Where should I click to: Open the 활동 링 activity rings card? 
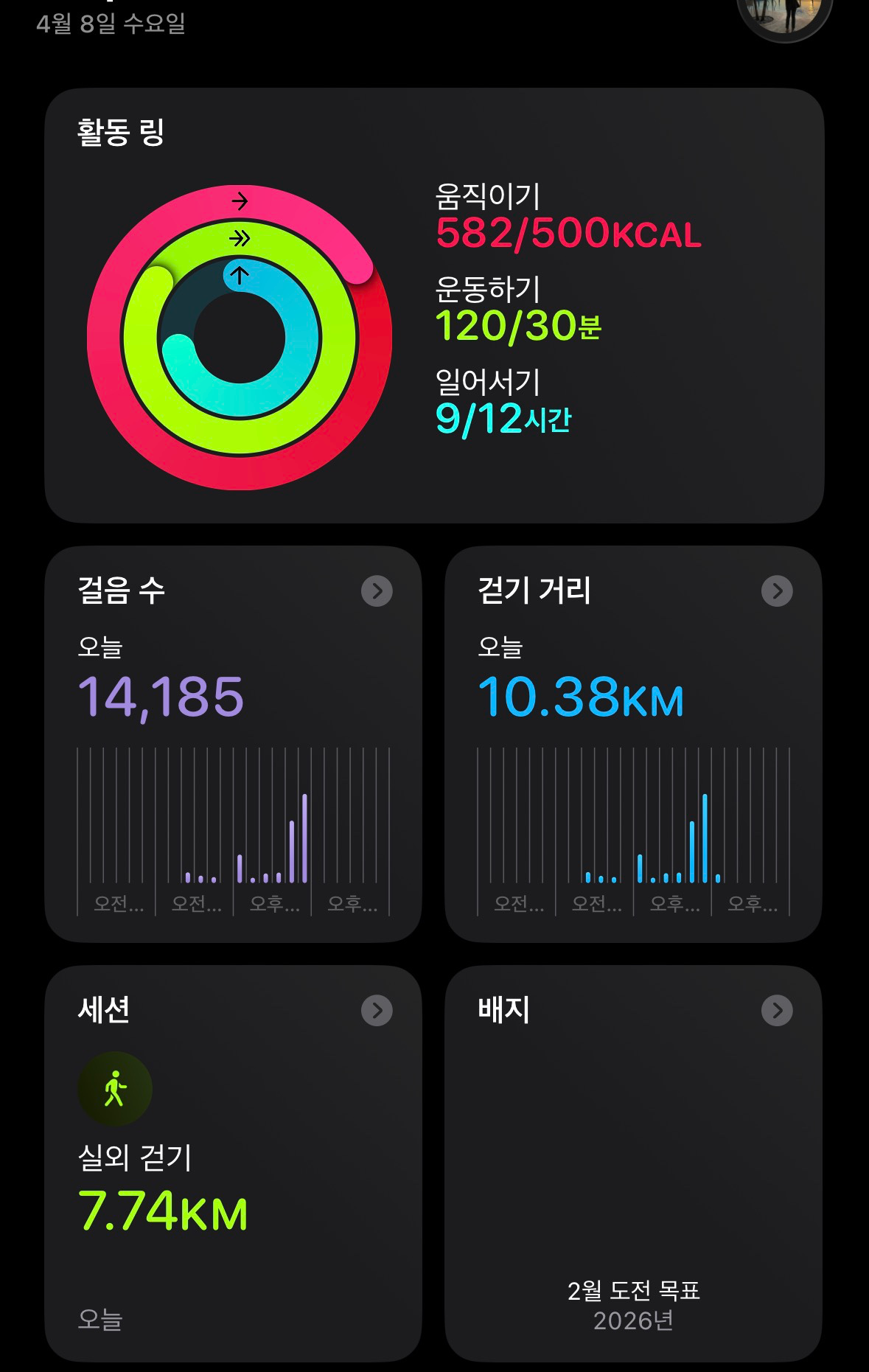coord(434,305)
